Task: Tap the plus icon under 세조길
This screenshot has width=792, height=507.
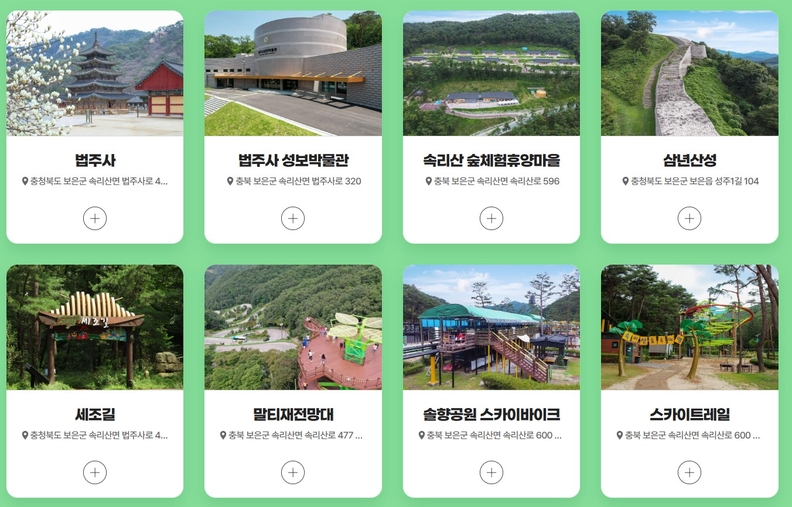Action: pyautogui.click(x=94, y=472)
